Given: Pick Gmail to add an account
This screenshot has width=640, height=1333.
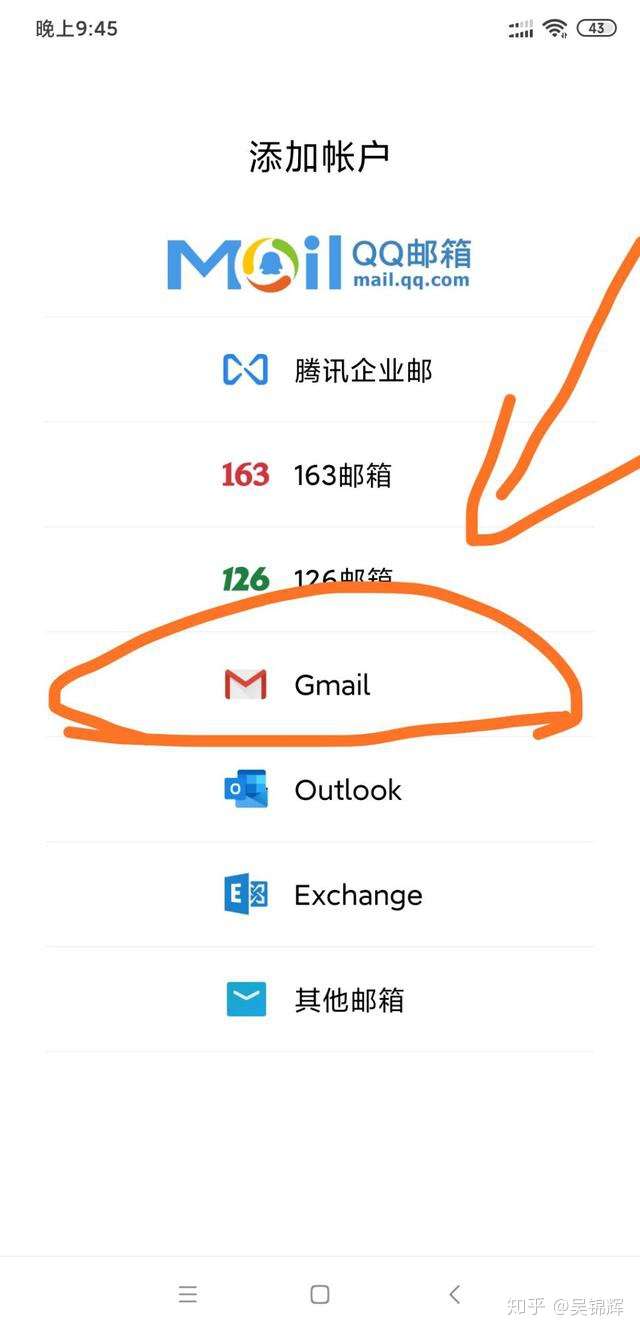Looking at the screenshot, I should (x=319, y=685).
